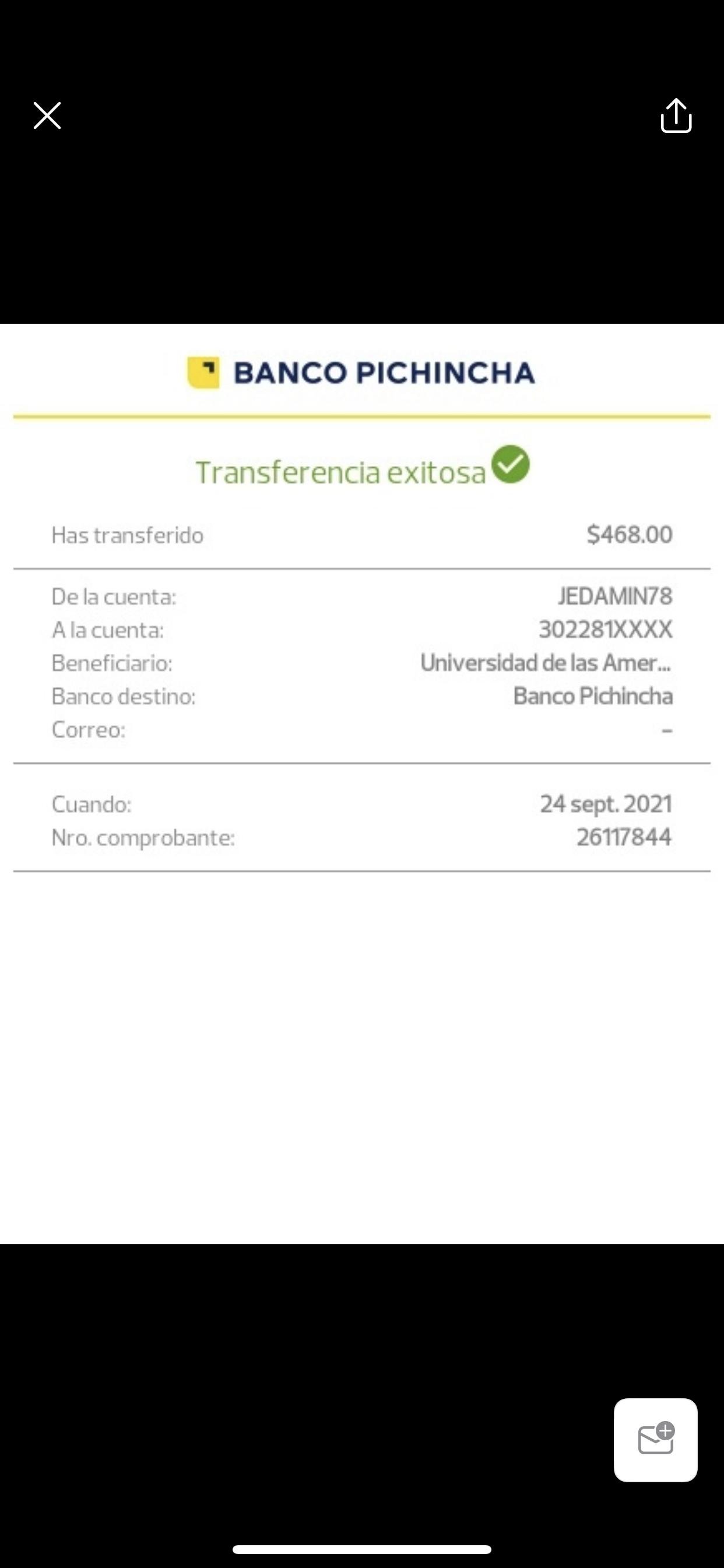Close the image viewer

pyautogui.click(x=47, y=116)
